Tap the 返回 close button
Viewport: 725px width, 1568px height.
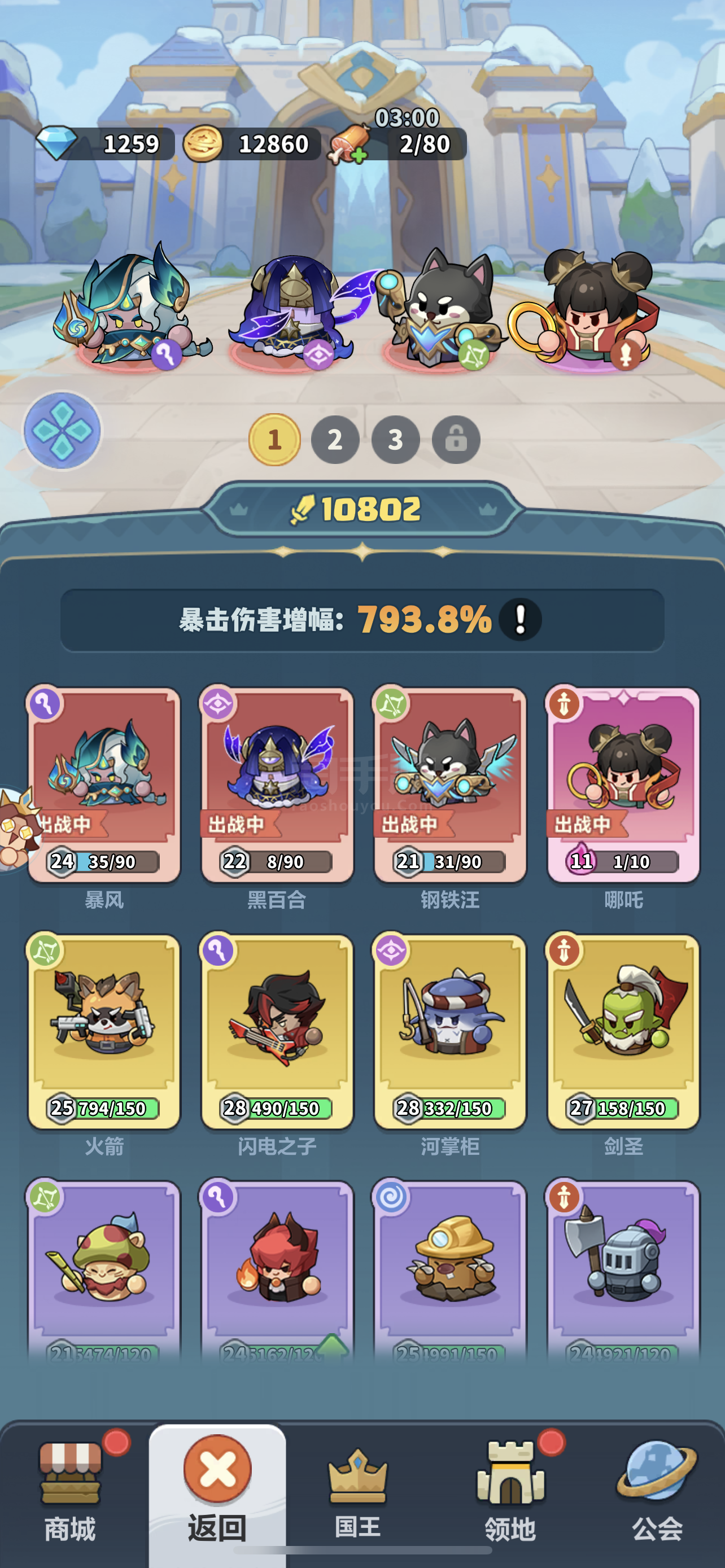click(x=217, y=1491)
